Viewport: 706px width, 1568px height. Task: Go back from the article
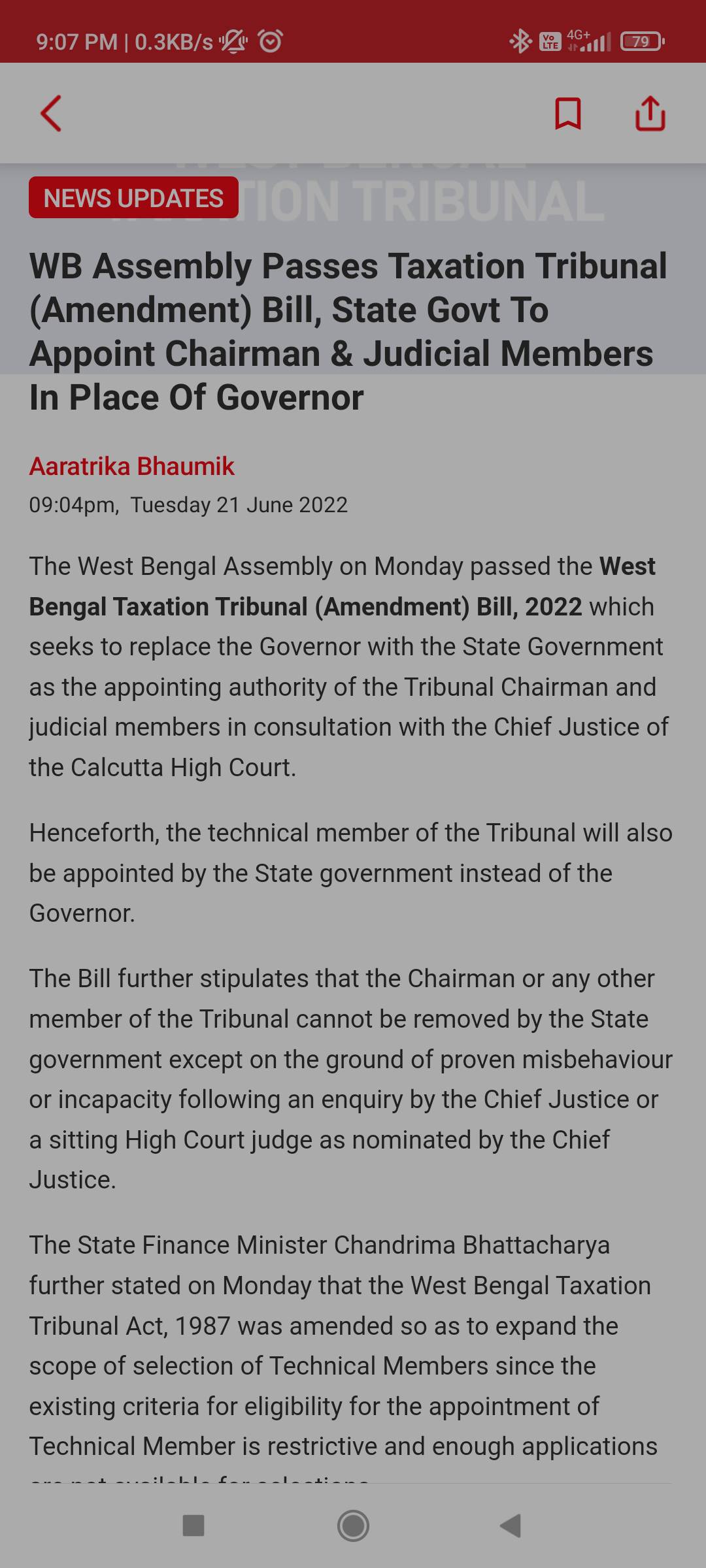pyautogui.click(x=51, y=114)
